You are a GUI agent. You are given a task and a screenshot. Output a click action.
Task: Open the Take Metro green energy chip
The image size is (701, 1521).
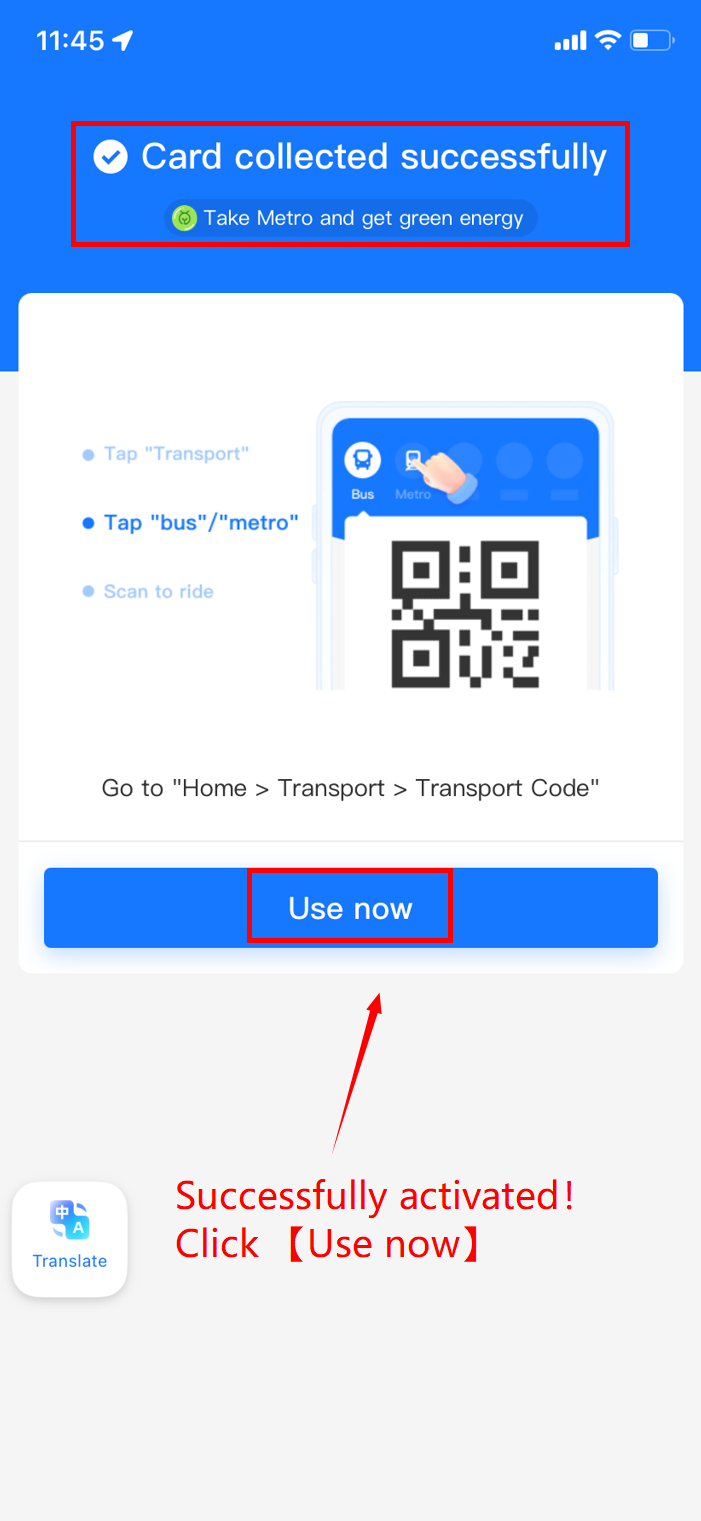(x=350, y=218)
